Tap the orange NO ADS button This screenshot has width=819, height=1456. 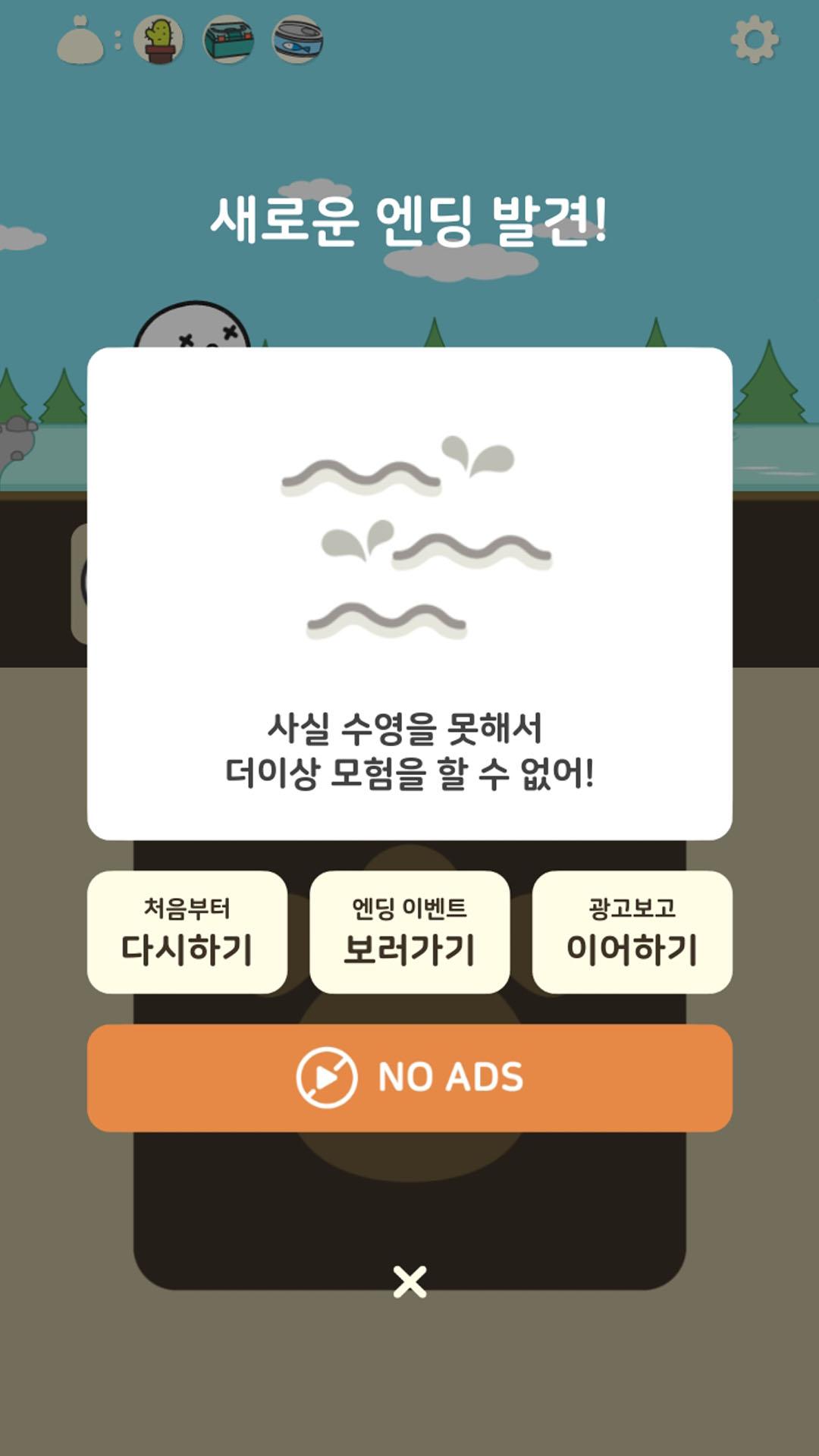pyautogui.click(x=409, y=1078)
